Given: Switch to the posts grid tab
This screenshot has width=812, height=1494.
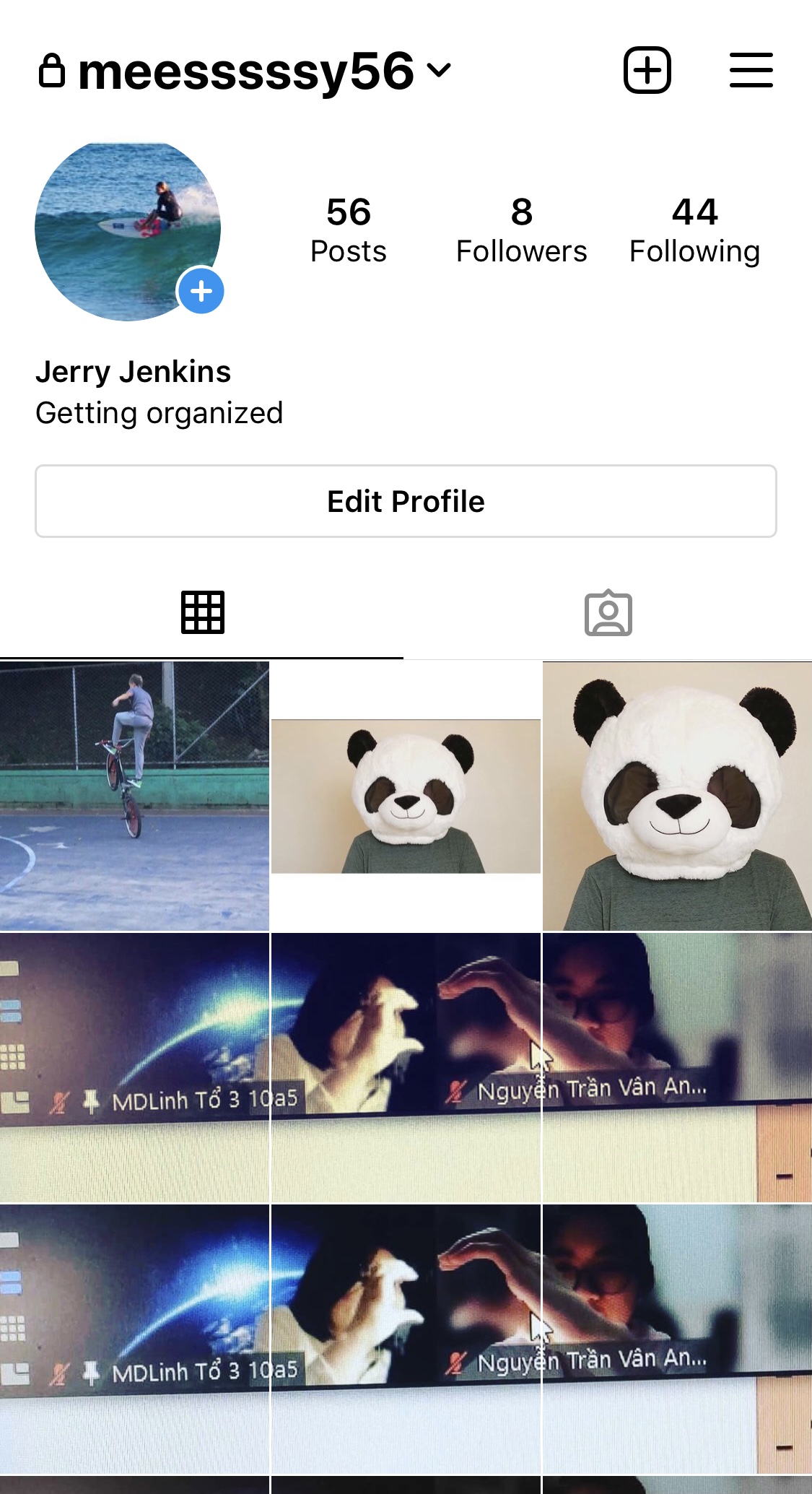Looking at the screenshot, I should coord(202,612).
